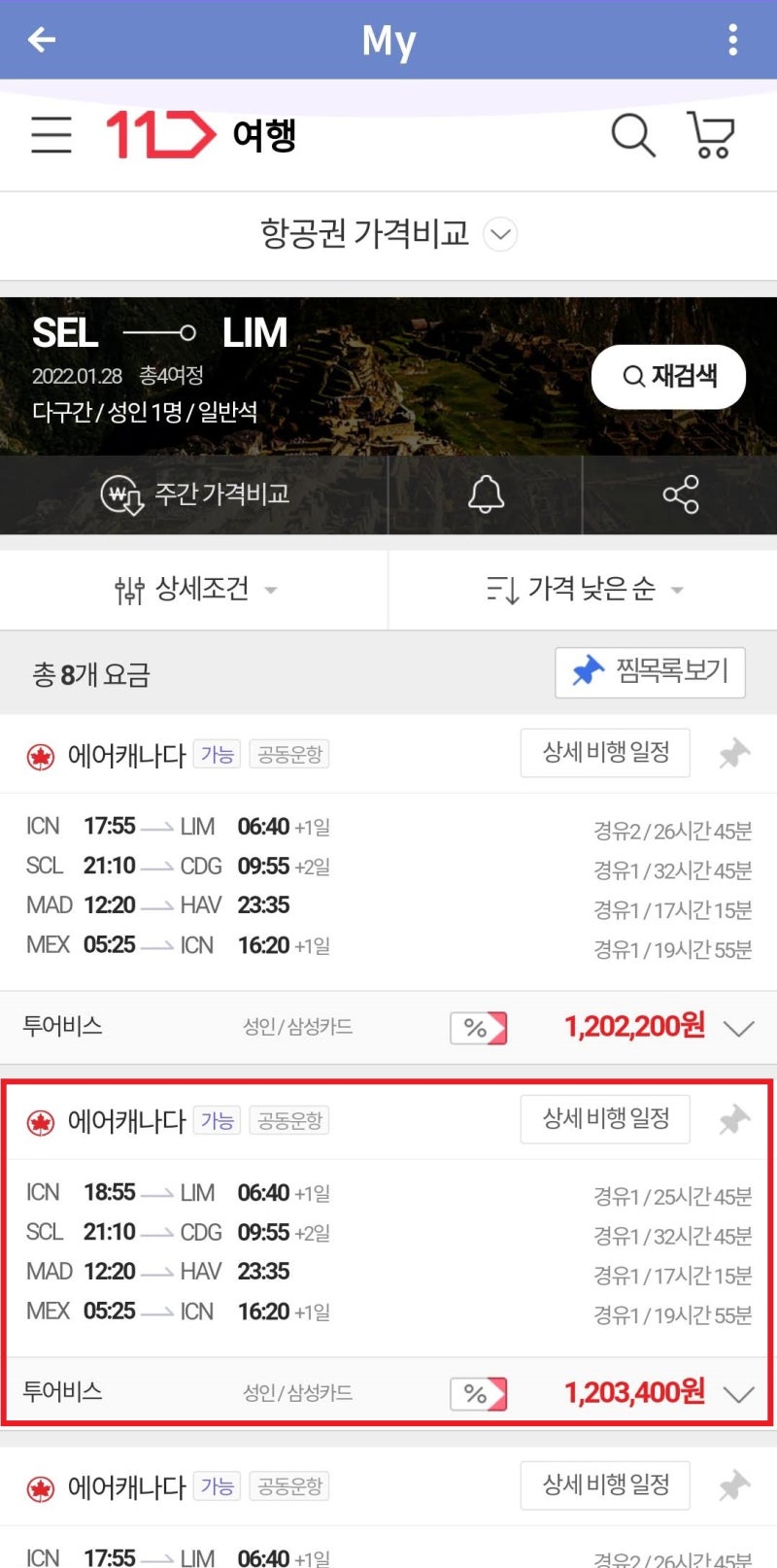Open 상세비행일정 for the 1,203,400원 fare

(605, 1119)
